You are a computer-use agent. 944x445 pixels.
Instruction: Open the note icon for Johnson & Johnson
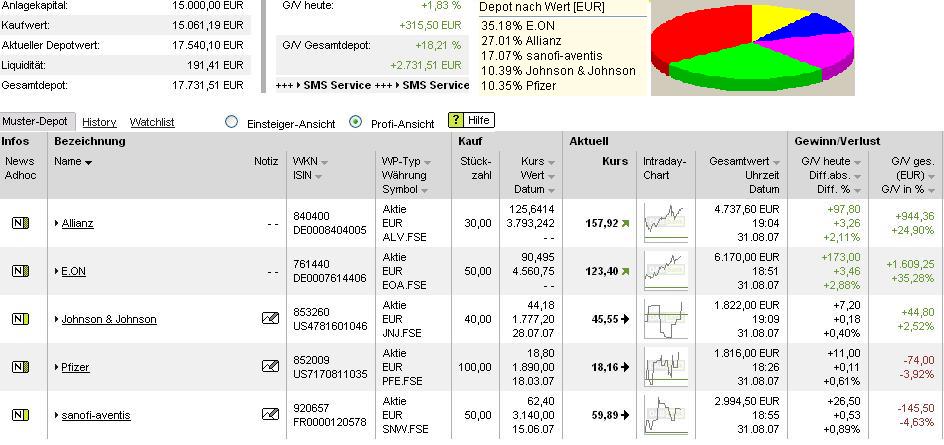point(270,319)
